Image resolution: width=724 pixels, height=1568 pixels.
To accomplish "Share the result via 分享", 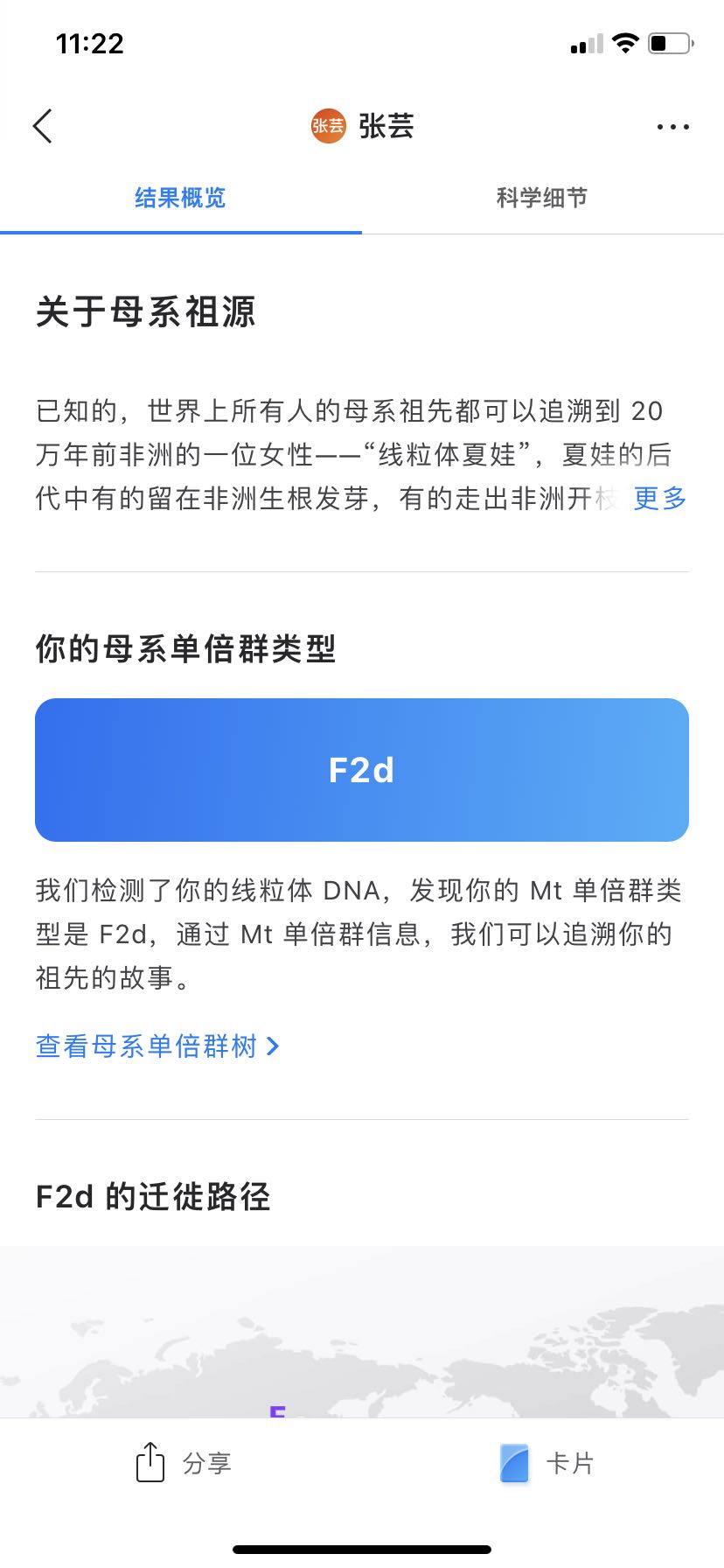I will (x=184, y=1463).
